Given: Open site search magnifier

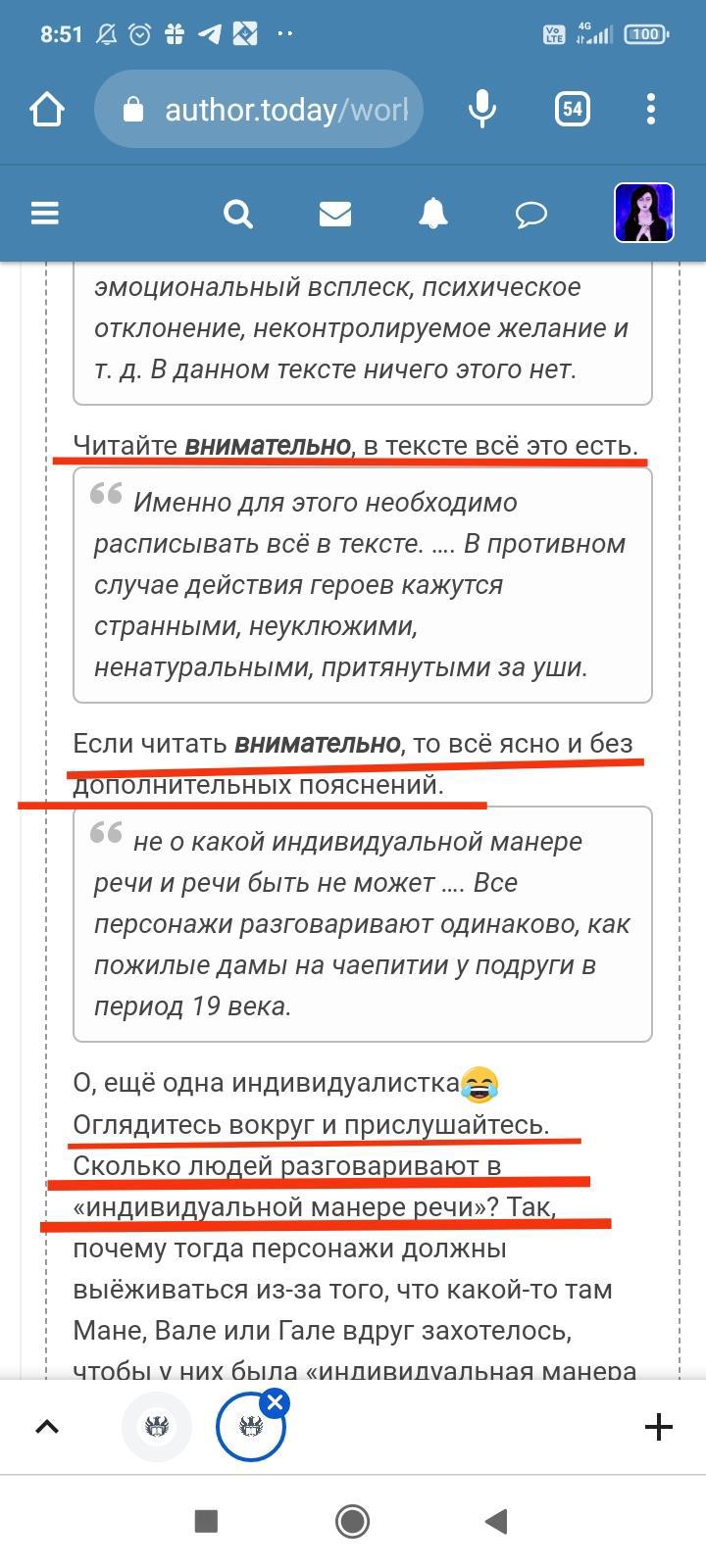Looking at the screenshot, I should point(237,213).
